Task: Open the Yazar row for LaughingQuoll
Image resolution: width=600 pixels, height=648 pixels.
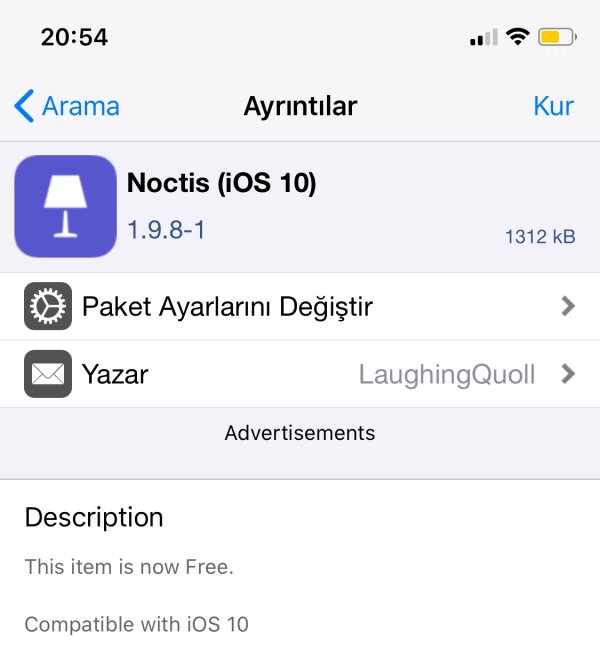Action: [300, 374]
